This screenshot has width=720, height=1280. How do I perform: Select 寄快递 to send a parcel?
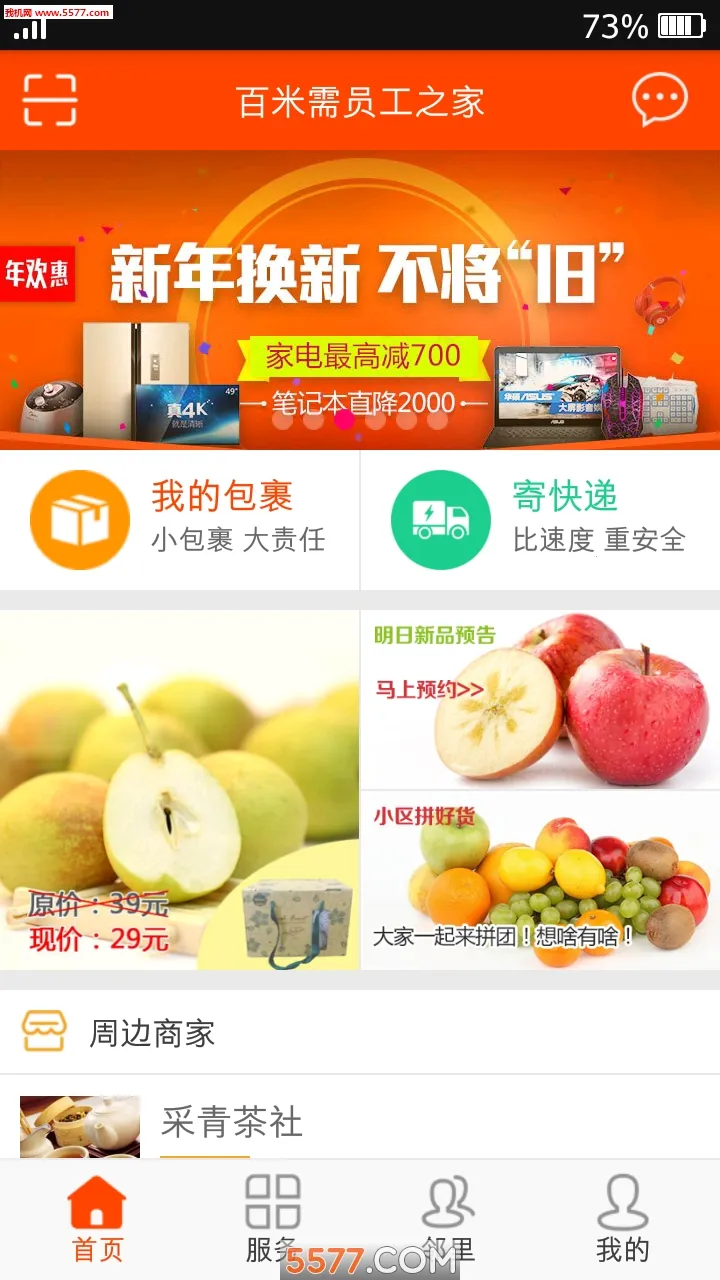540,520
